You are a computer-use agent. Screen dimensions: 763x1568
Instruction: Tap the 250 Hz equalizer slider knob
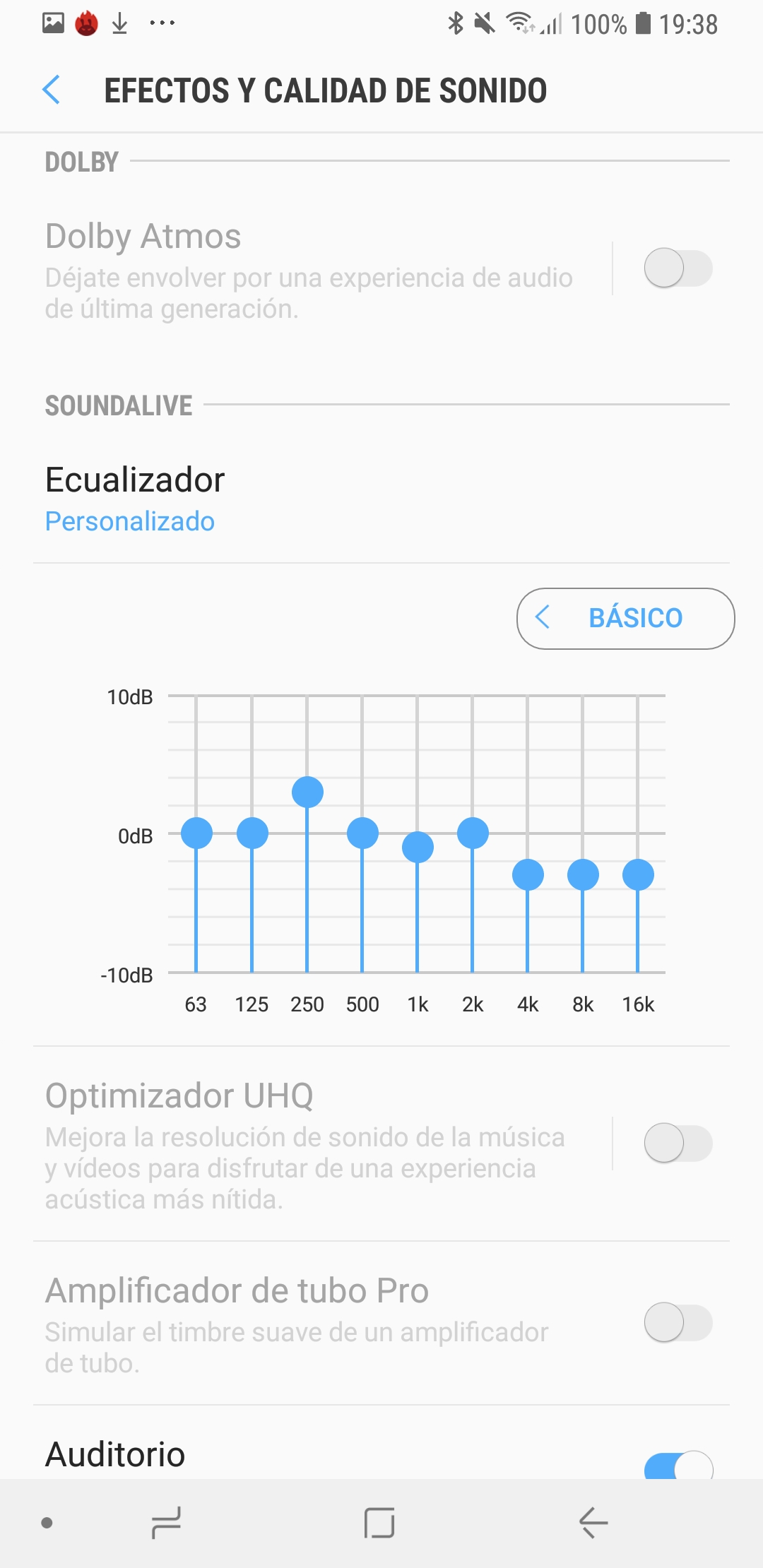click(x=307, y=792)
